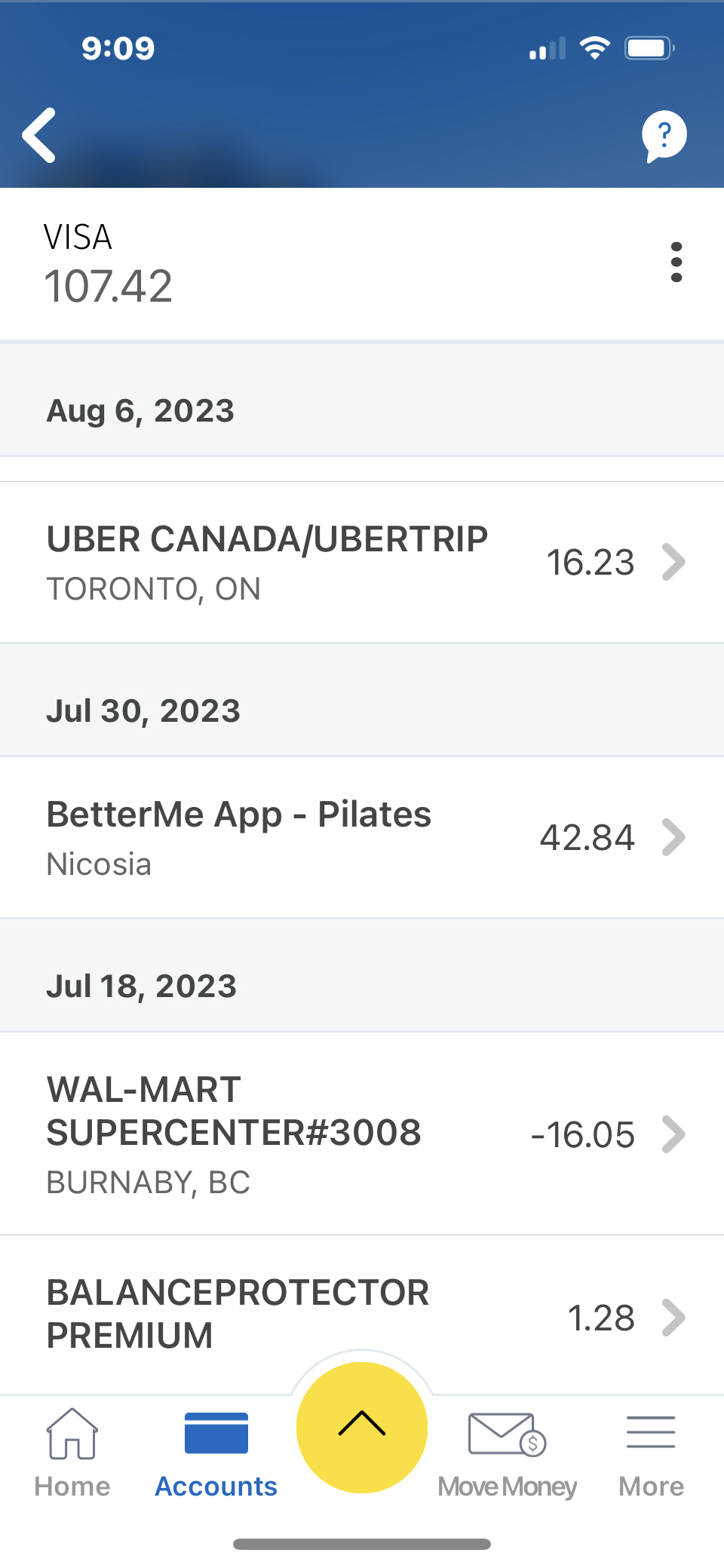Open Move Money envelope icon
The image size is (724, 1568).
point(507,1431)
